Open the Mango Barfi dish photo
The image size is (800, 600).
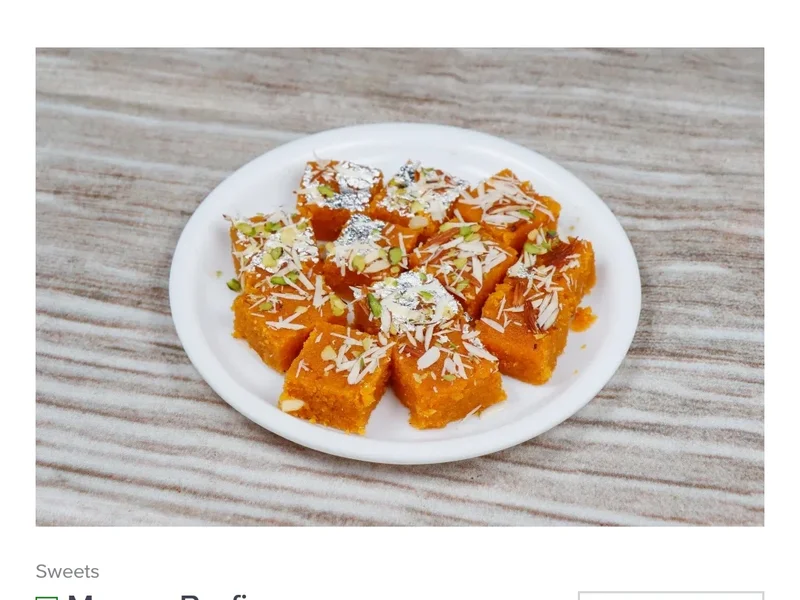(x=400, y=287)
